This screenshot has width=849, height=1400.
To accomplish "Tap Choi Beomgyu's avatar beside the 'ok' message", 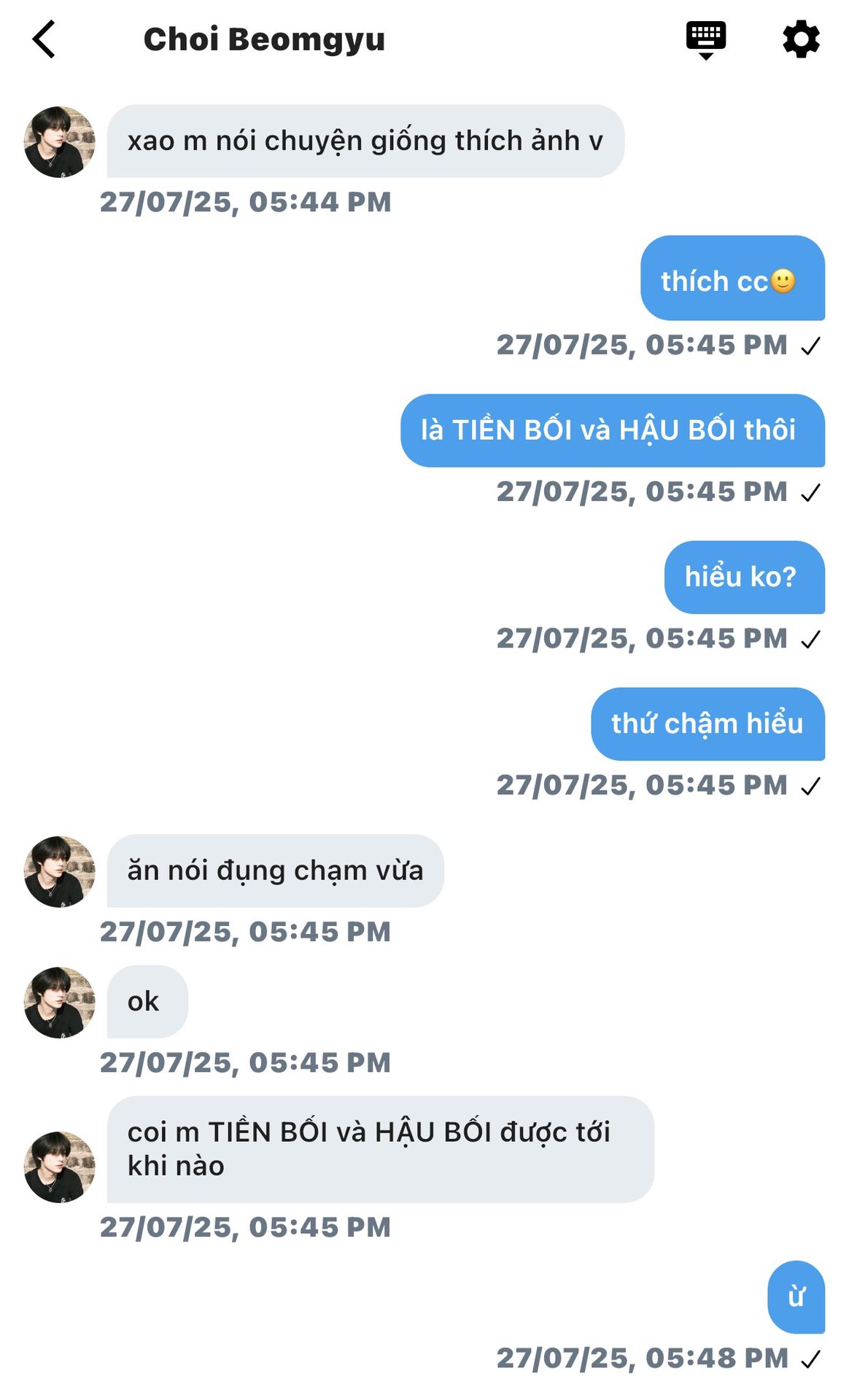I will 60,1002.
